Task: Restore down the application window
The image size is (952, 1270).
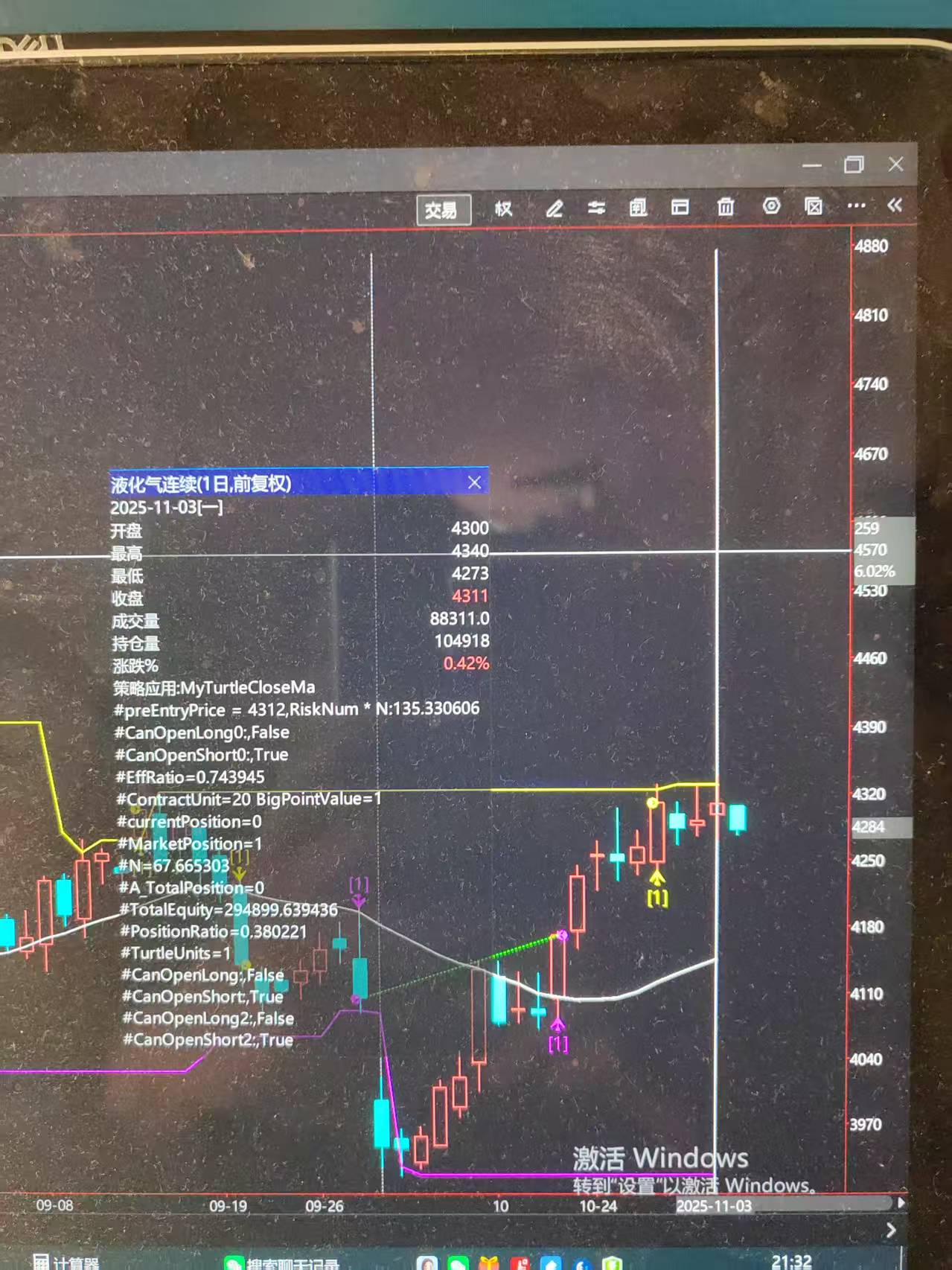Action: (854, 165)
